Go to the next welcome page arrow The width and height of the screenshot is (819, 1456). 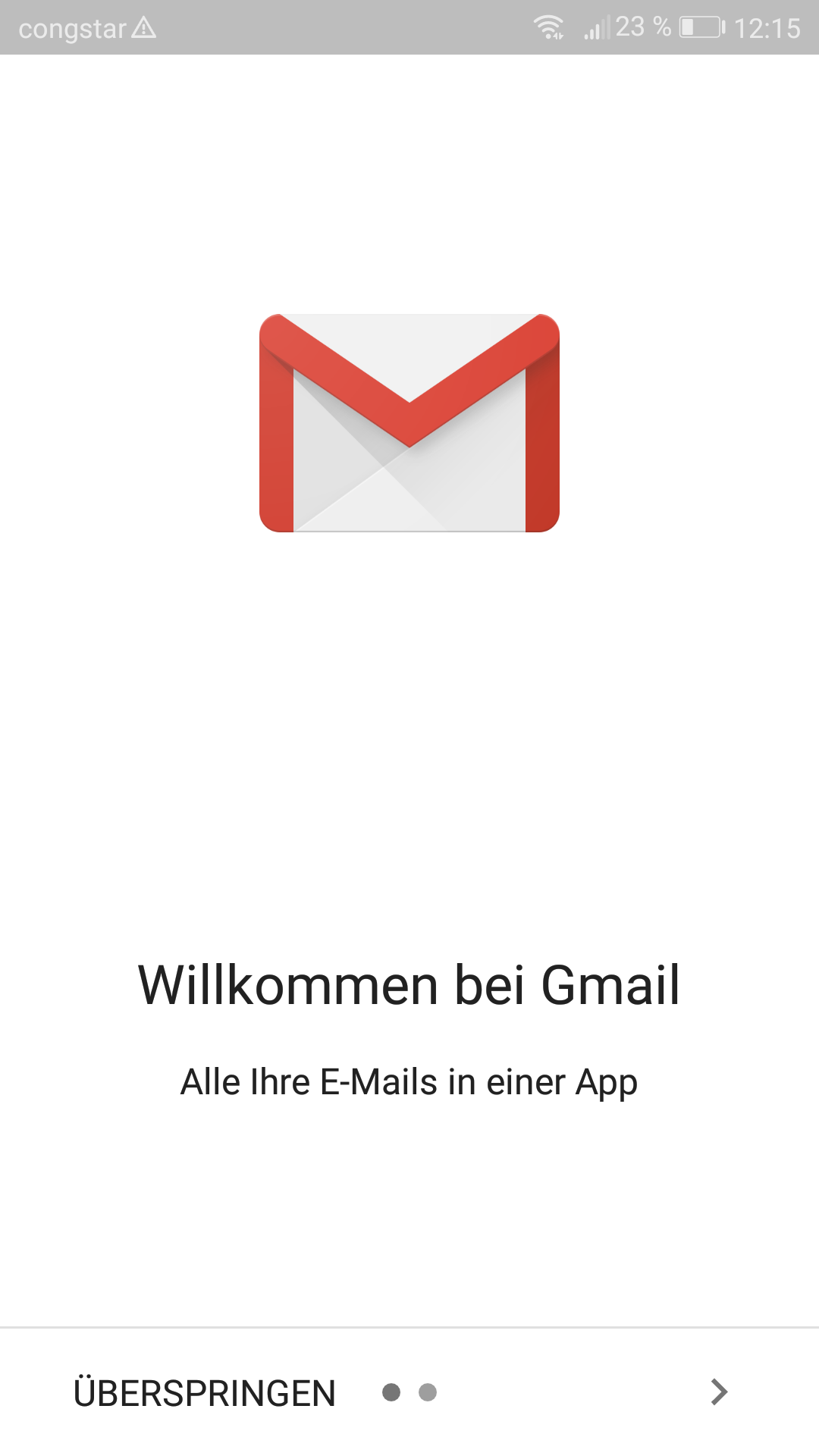coord(719,1392)
